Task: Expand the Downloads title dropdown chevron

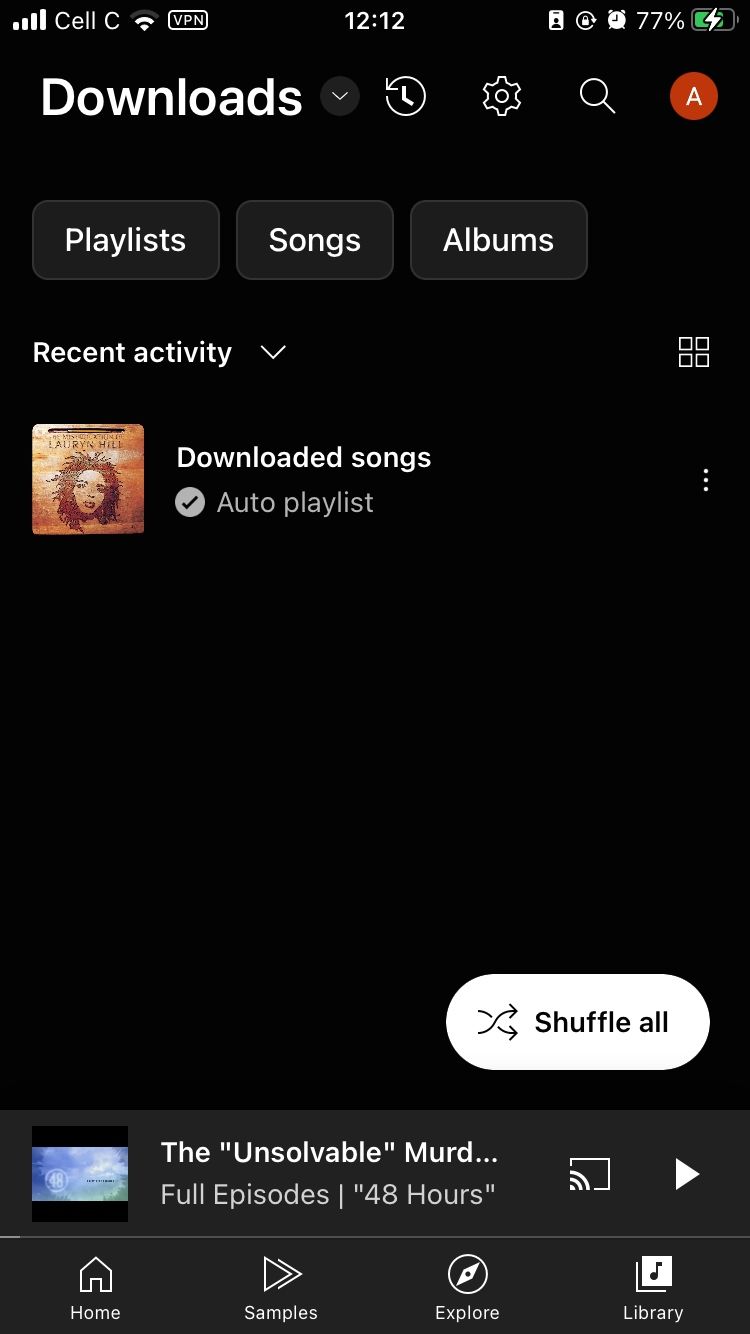Action: click(339, 96)
